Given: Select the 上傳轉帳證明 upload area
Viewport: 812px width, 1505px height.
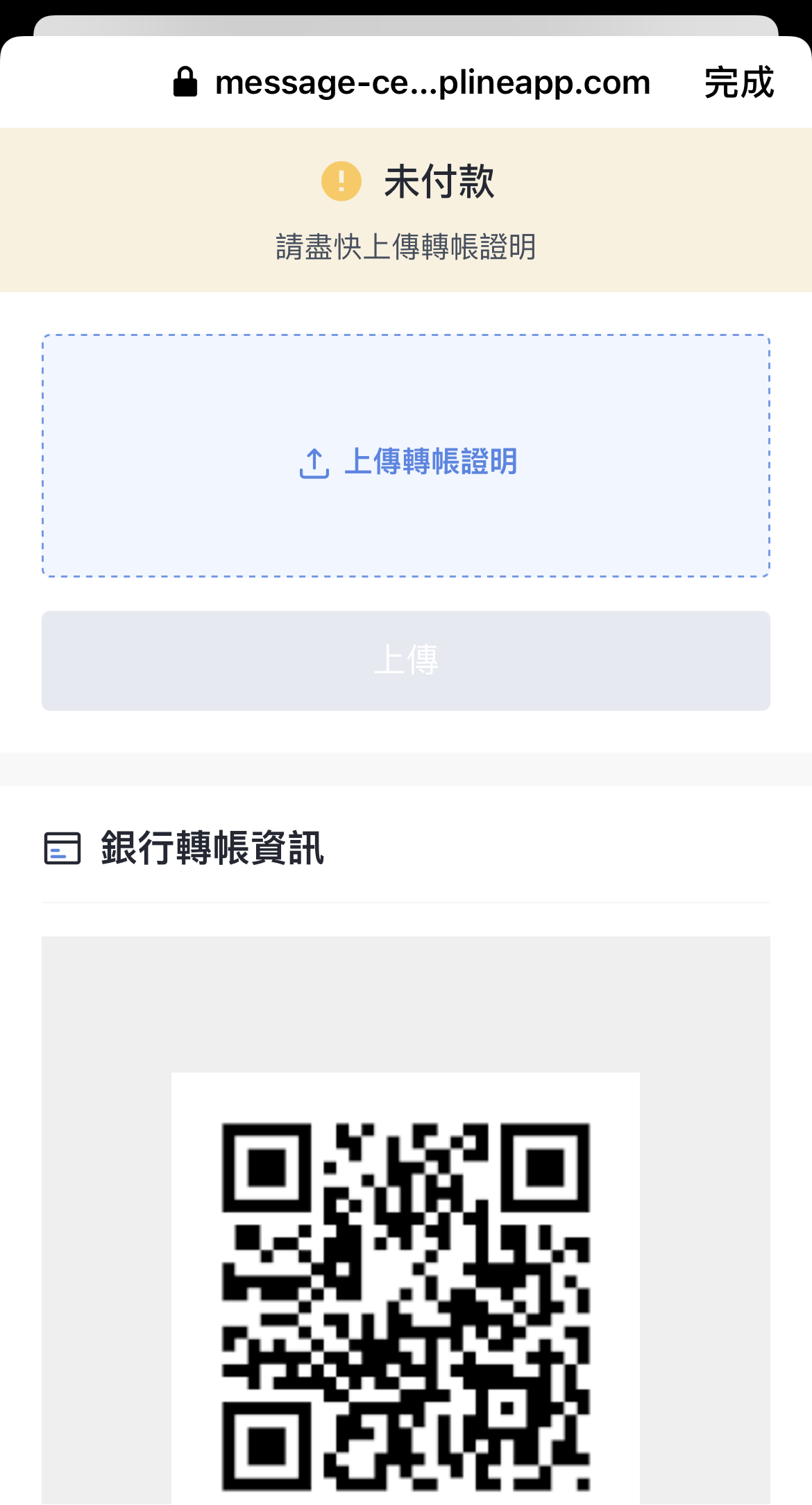Looking at the screenshot, I should [406, 456].
